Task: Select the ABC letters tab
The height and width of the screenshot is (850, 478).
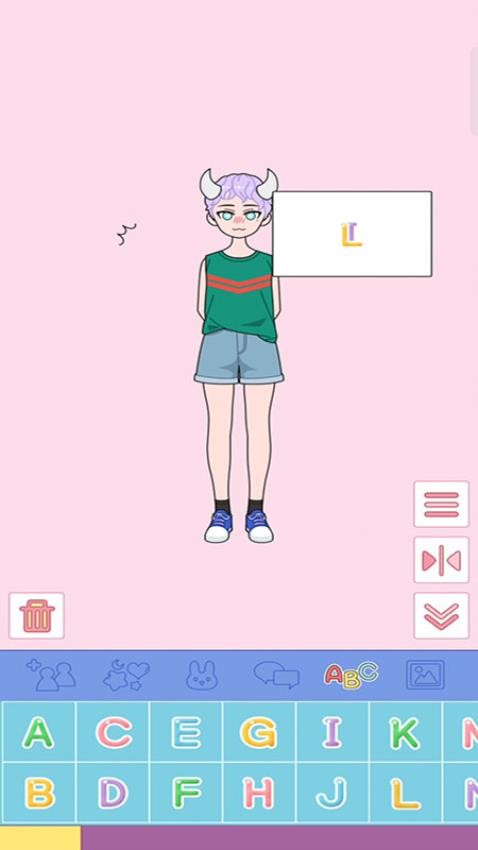Action: (351, 675)
